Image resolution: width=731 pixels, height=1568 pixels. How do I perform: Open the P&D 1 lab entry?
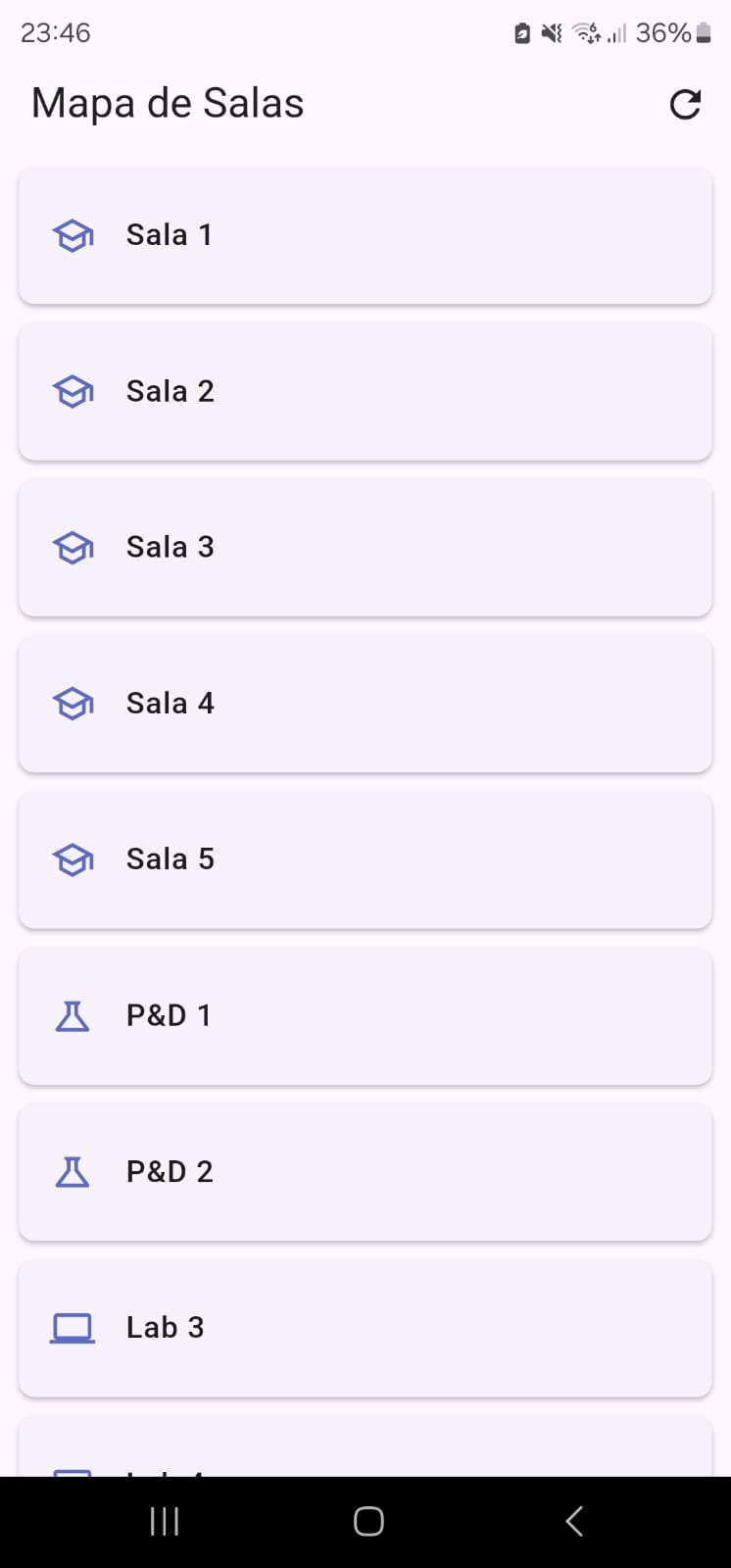365,1015
